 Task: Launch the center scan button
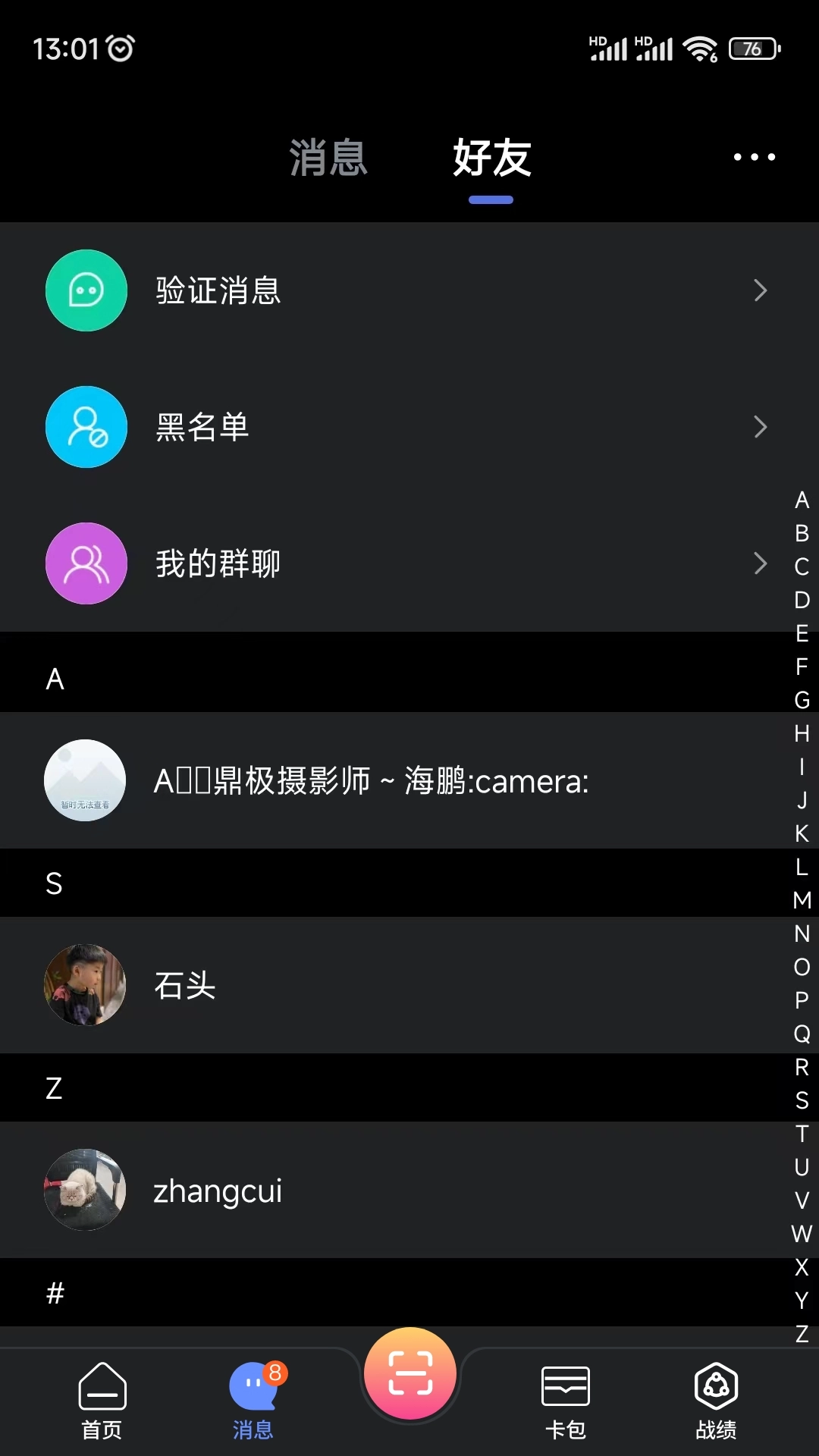click(x=410, y=1373)
